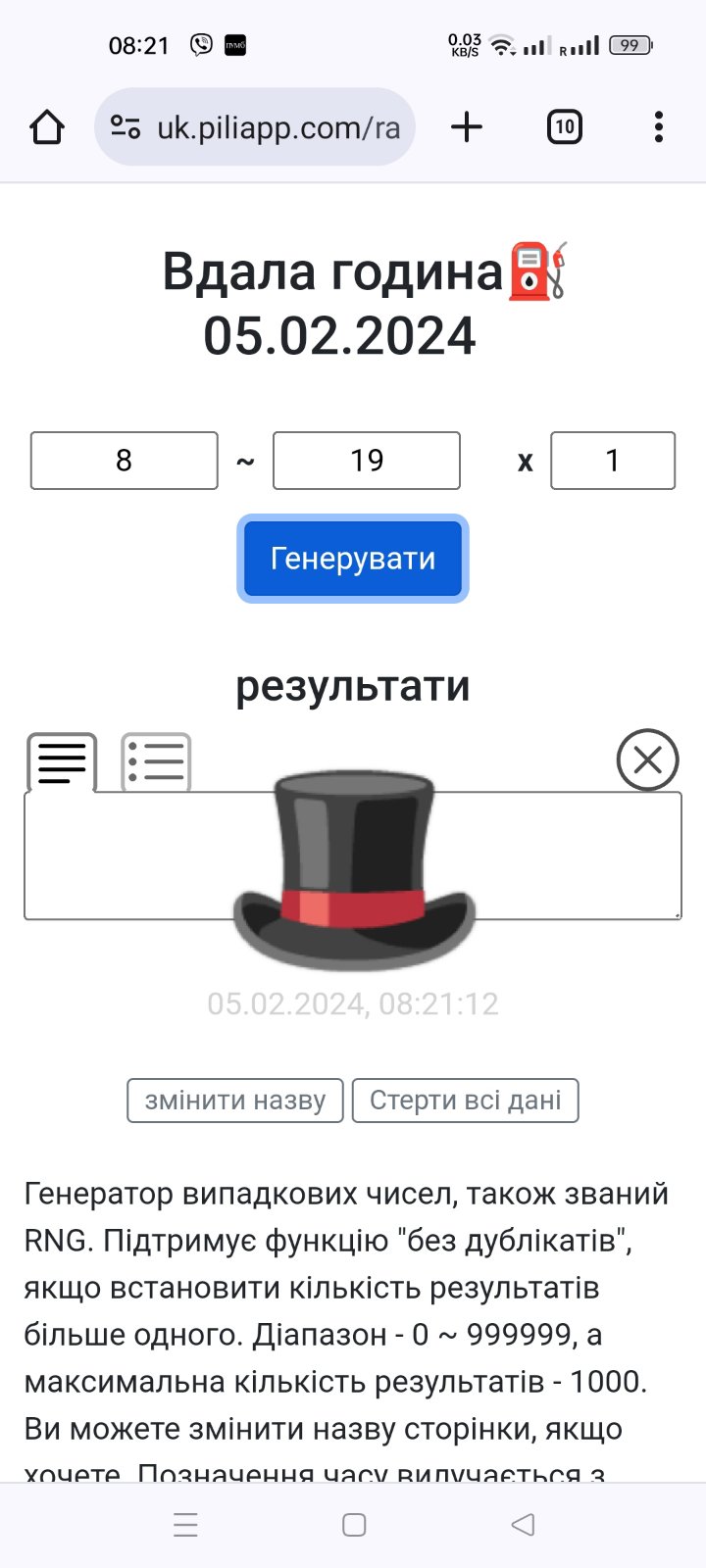Go to the browser home page

(x=47, y=127)
